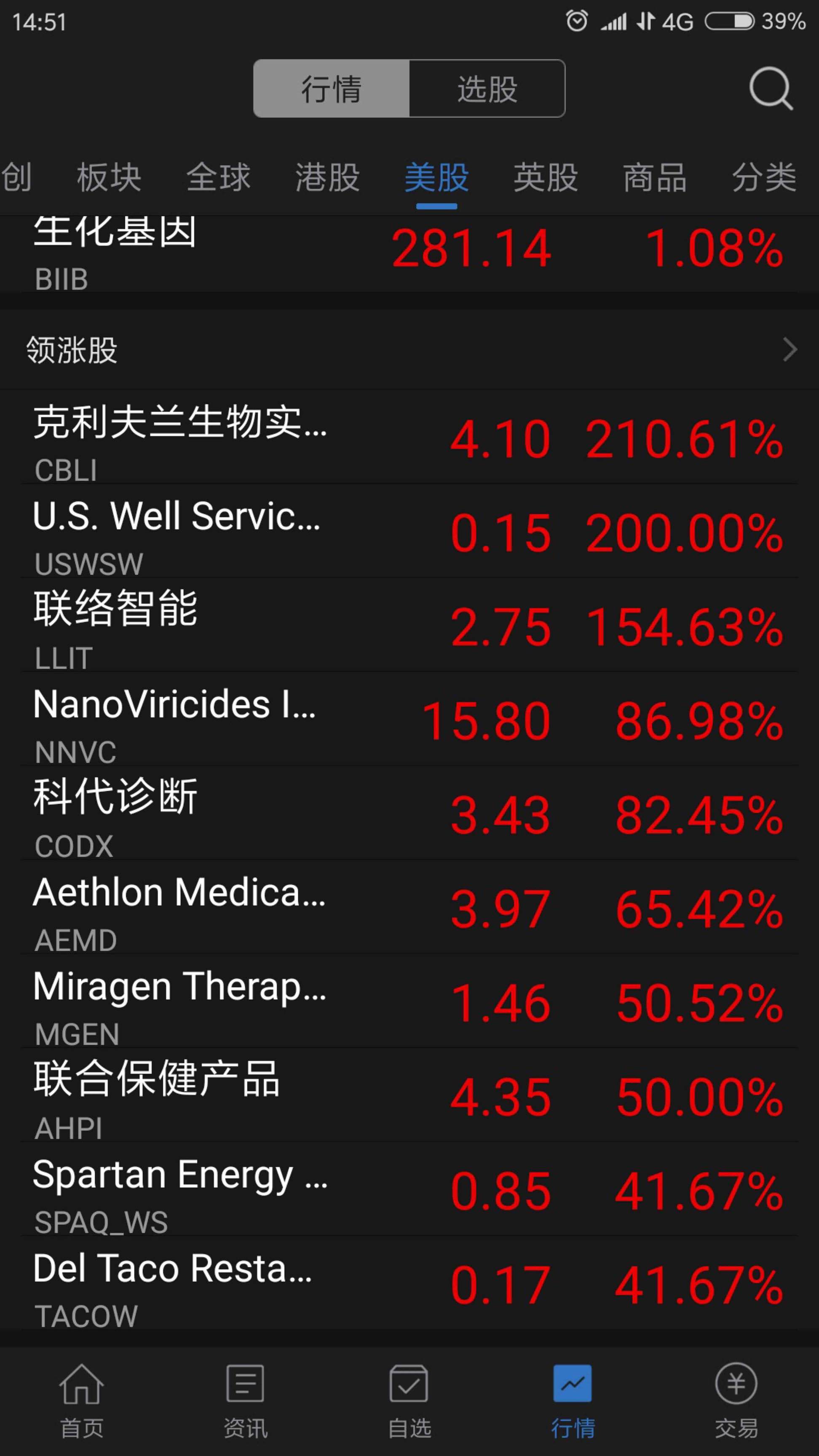Switch to the 港股 tab
This screenshot has width=819, height=1456.
(326, 178)
